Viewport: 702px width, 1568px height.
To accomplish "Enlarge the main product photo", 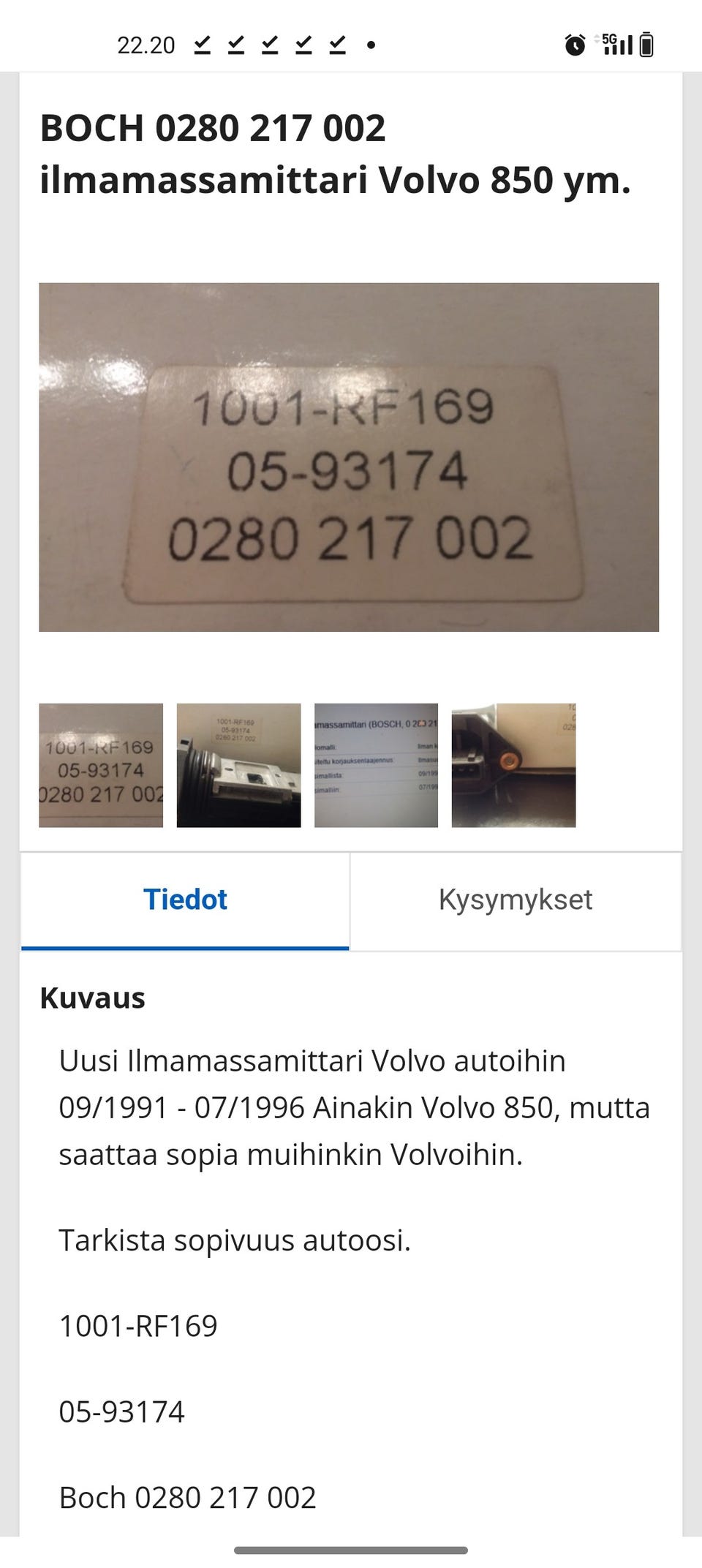I will tap(351, 457).
